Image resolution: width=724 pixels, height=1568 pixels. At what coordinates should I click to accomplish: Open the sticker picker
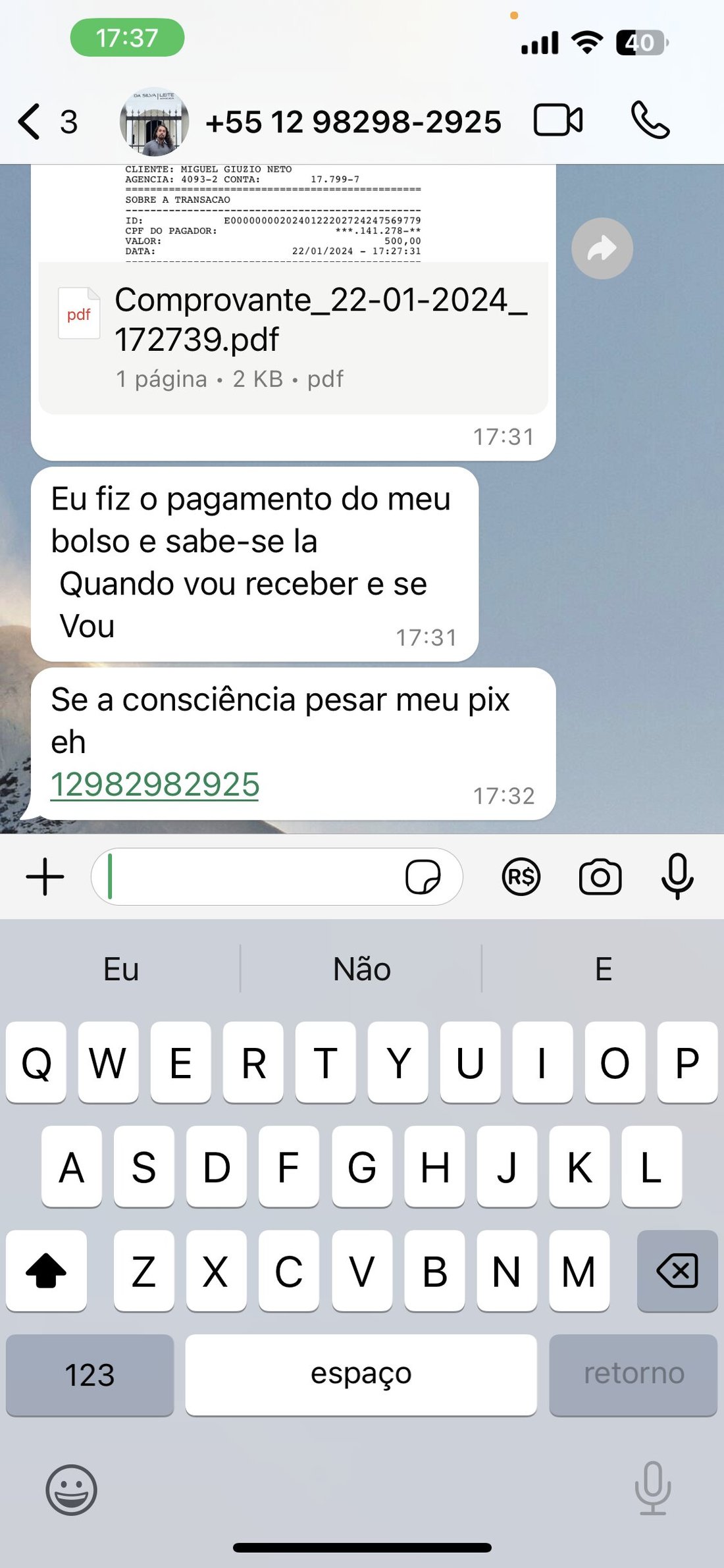pos(423,877)
